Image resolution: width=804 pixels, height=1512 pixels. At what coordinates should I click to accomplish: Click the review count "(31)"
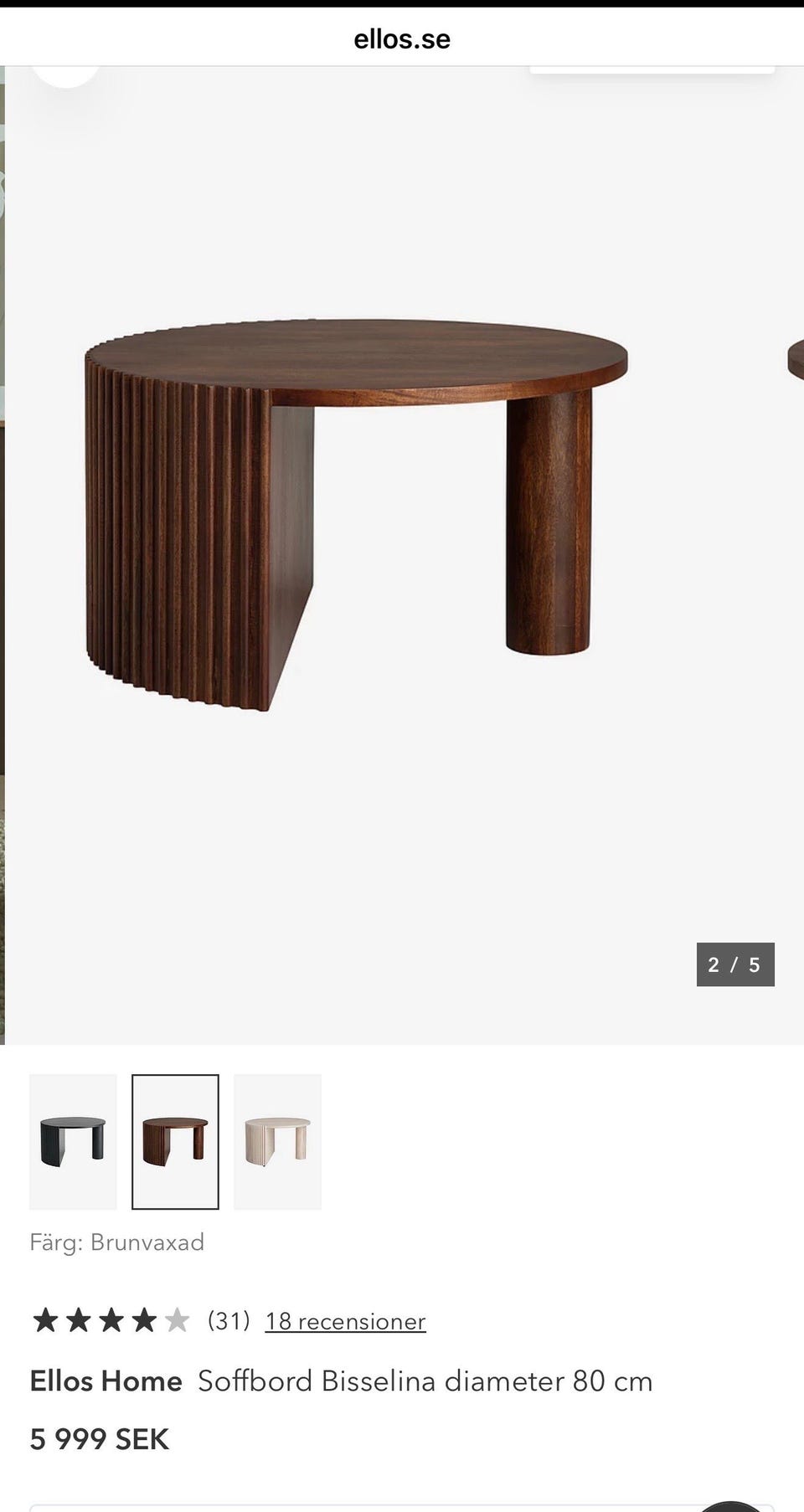[227, 1320]
